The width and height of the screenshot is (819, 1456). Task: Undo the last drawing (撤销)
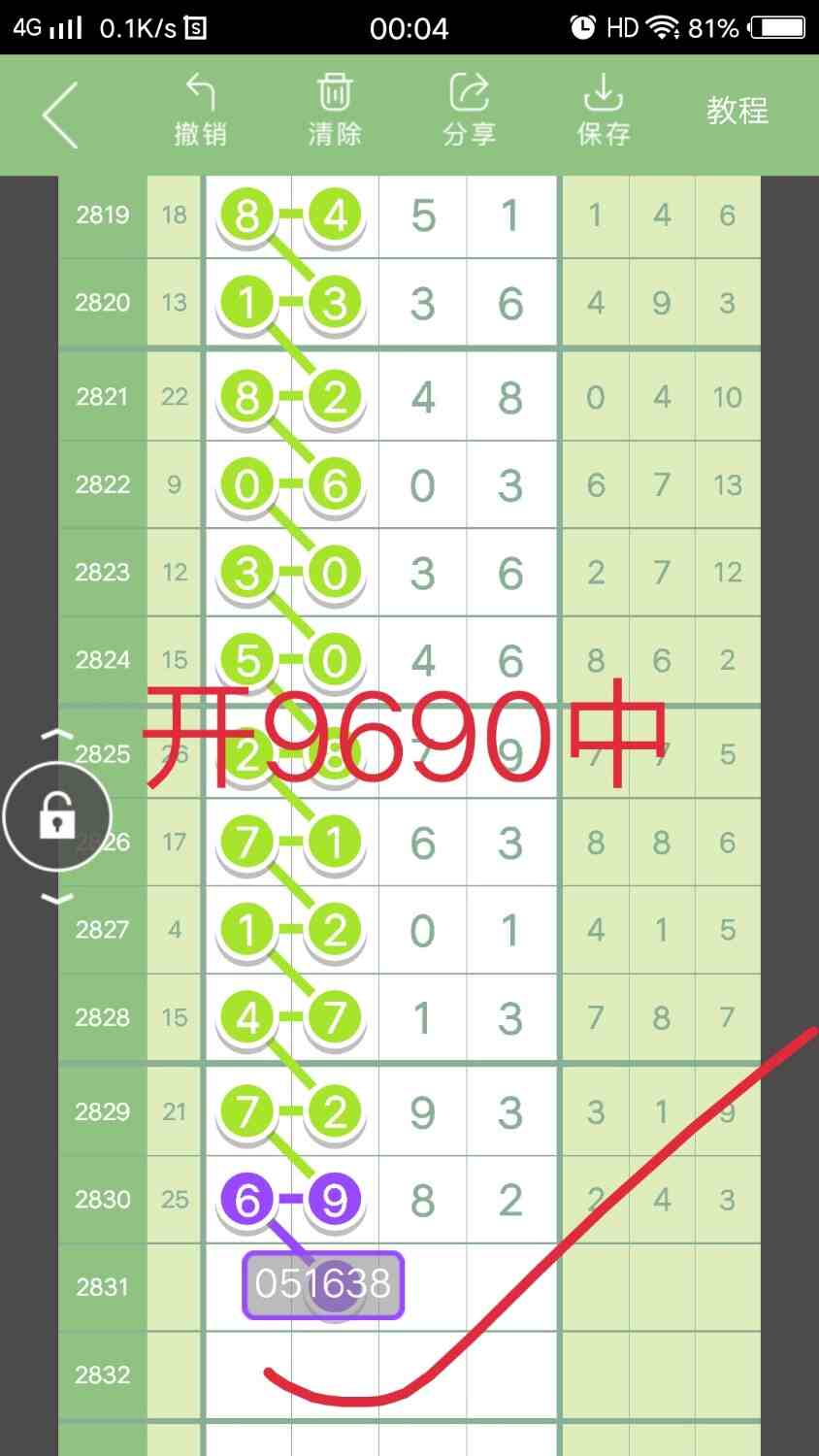200,111
